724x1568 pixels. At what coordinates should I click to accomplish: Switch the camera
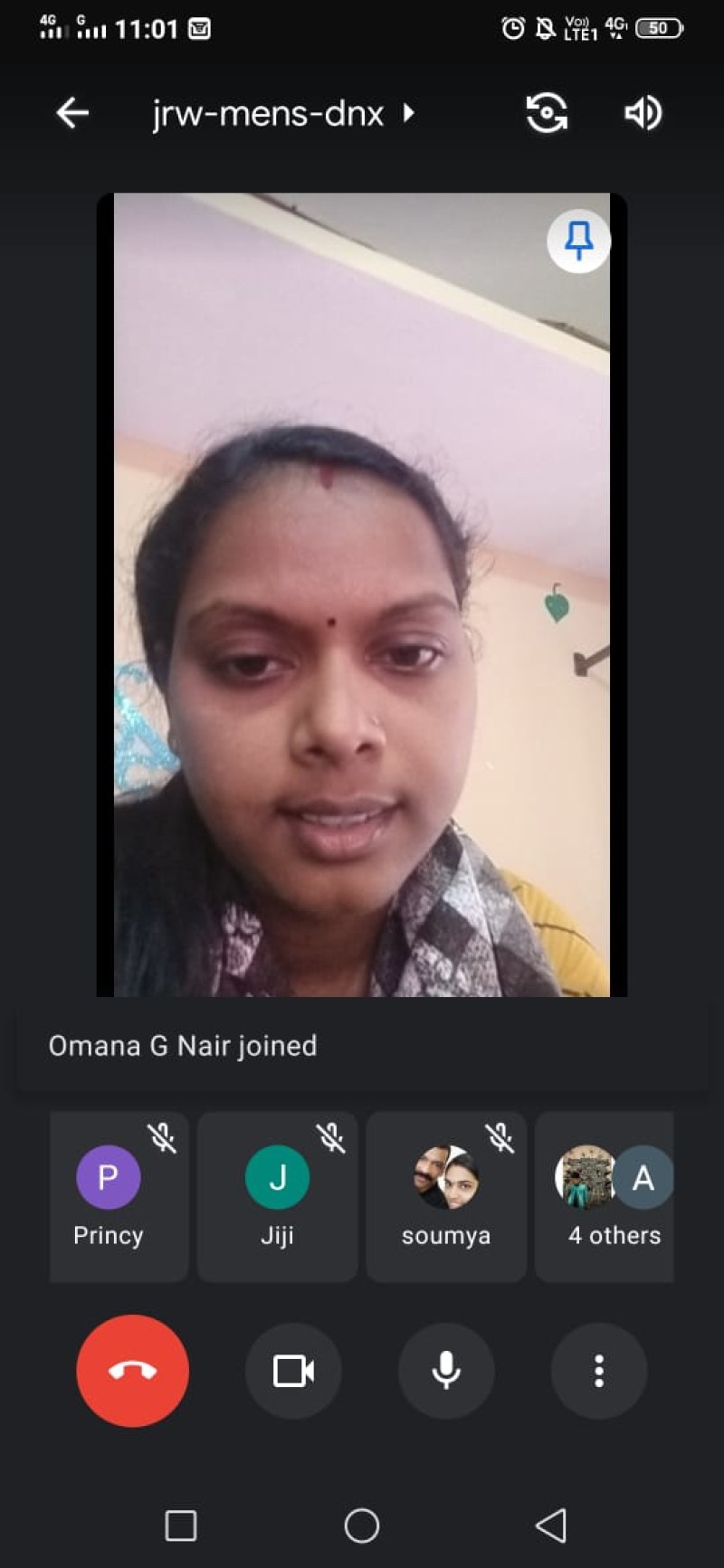(547, 113)
